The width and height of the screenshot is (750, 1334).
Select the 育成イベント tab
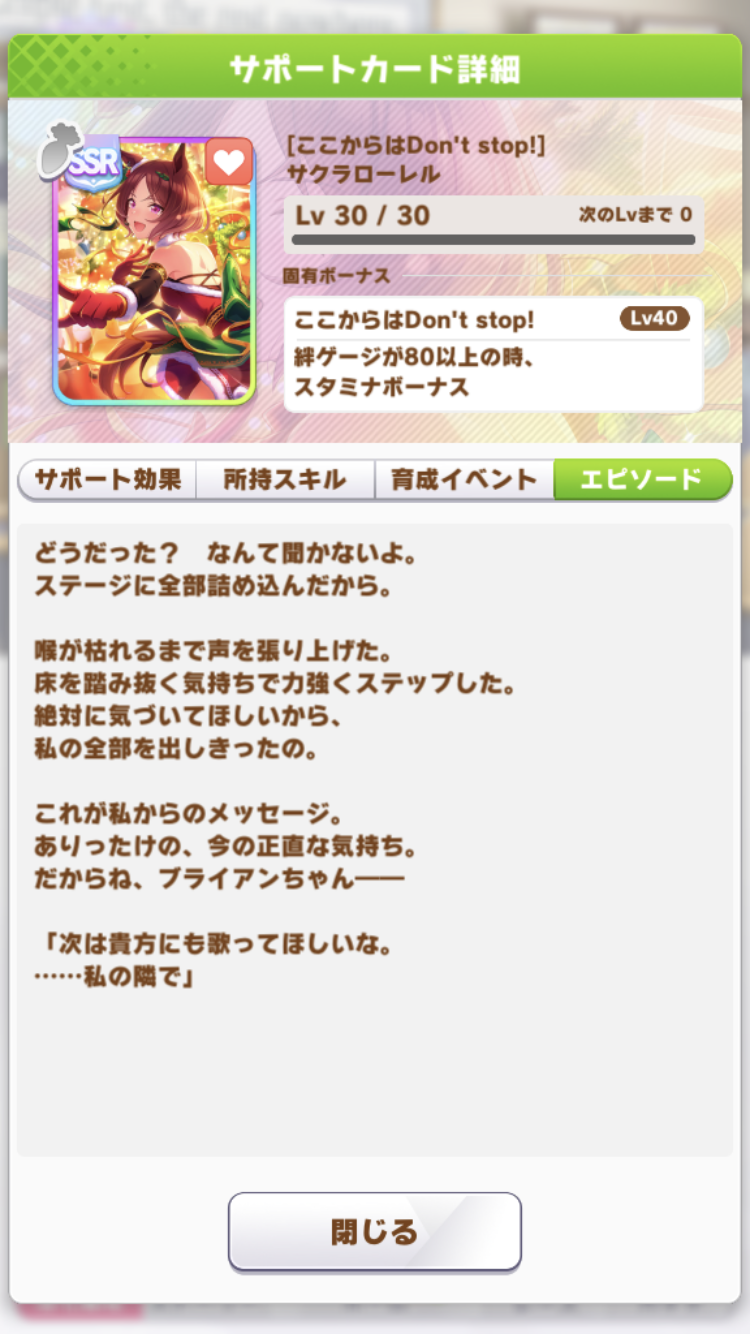tap(464, 480)
